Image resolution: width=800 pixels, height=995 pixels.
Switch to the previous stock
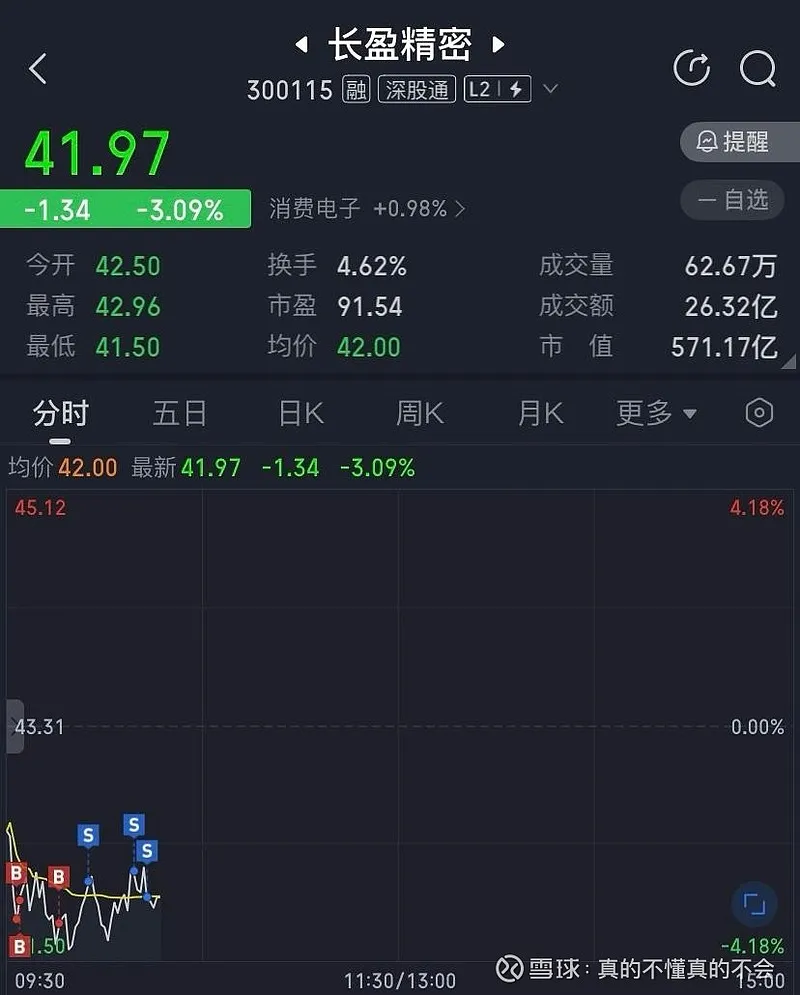pos(300,45)
